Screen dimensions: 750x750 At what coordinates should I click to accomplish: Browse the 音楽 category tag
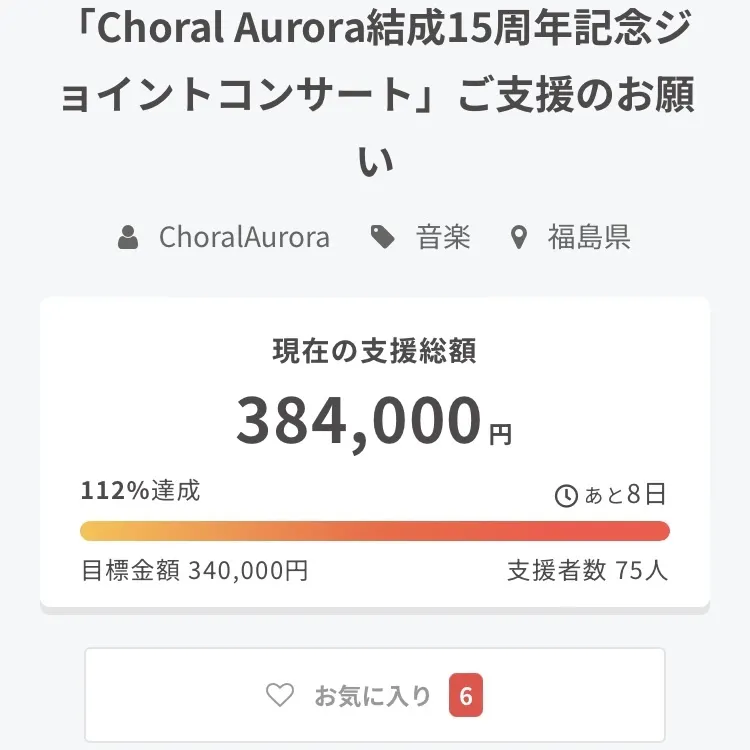(442, 238)
